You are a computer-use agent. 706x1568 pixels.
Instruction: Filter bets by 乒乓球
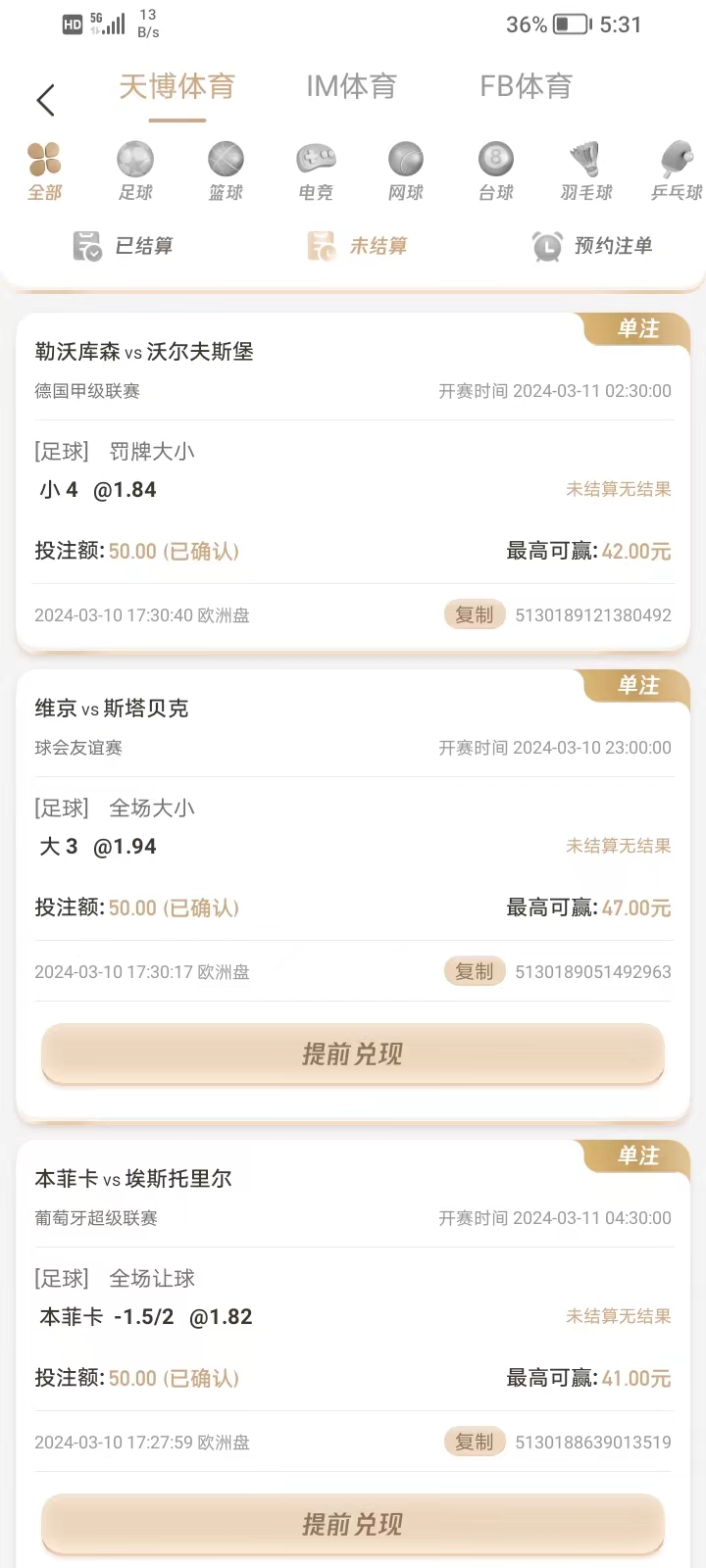pyautogui.click(x=677, y=171)
